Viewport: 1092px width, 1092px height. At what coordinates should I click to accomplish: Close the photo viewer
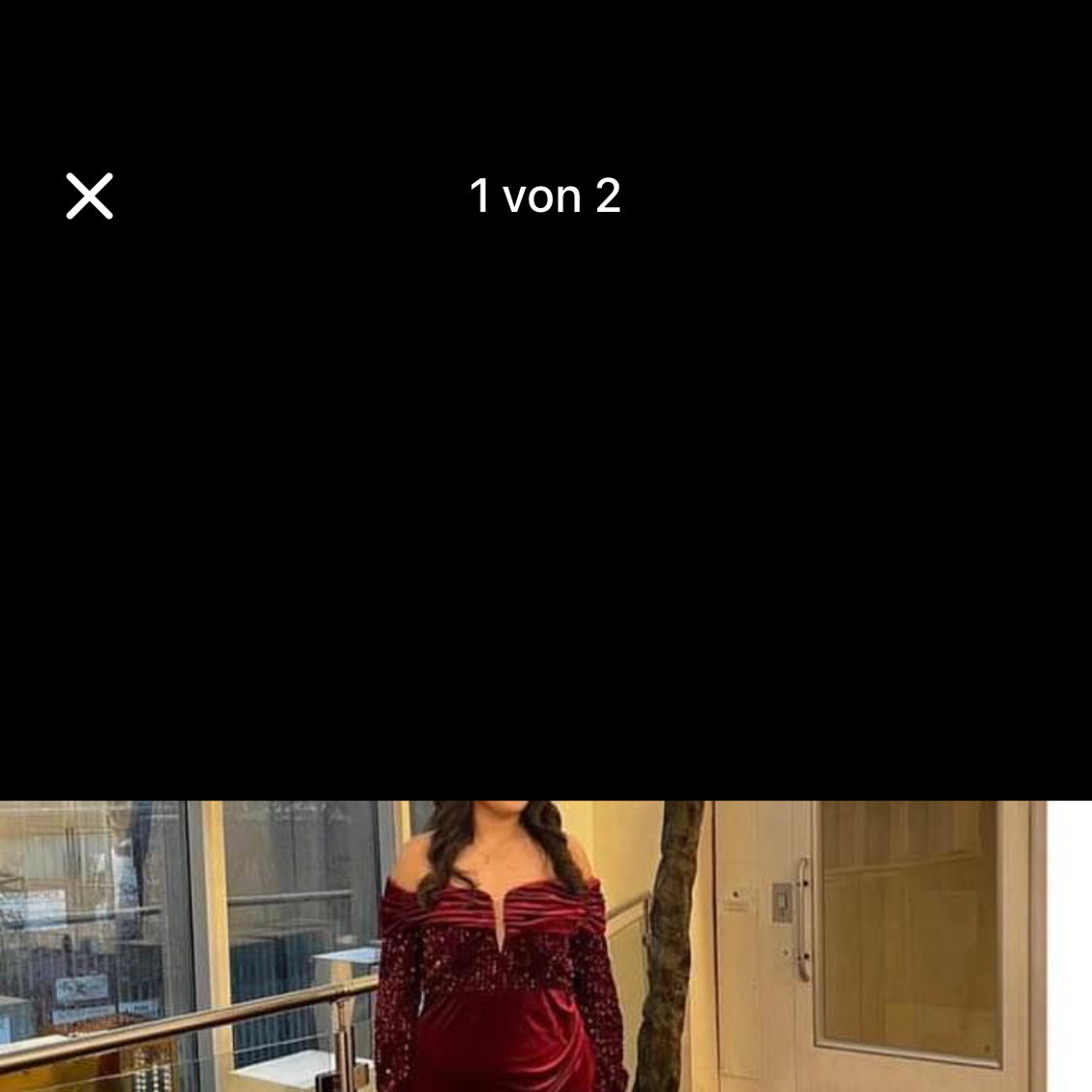click(89, 197)
